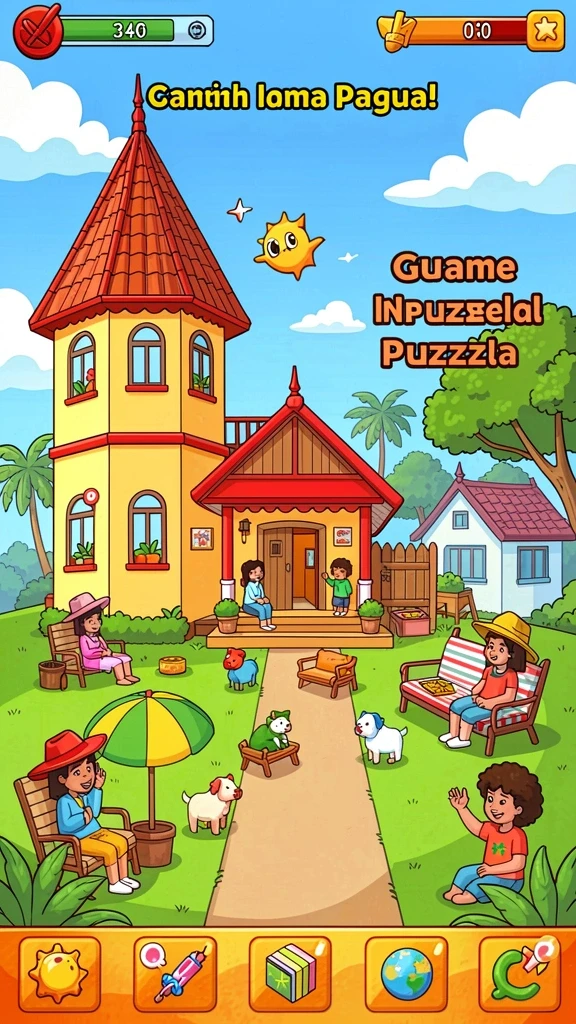Tap the sun power-up button
The image size is (576, 1024).
click(x=59, y=973)
